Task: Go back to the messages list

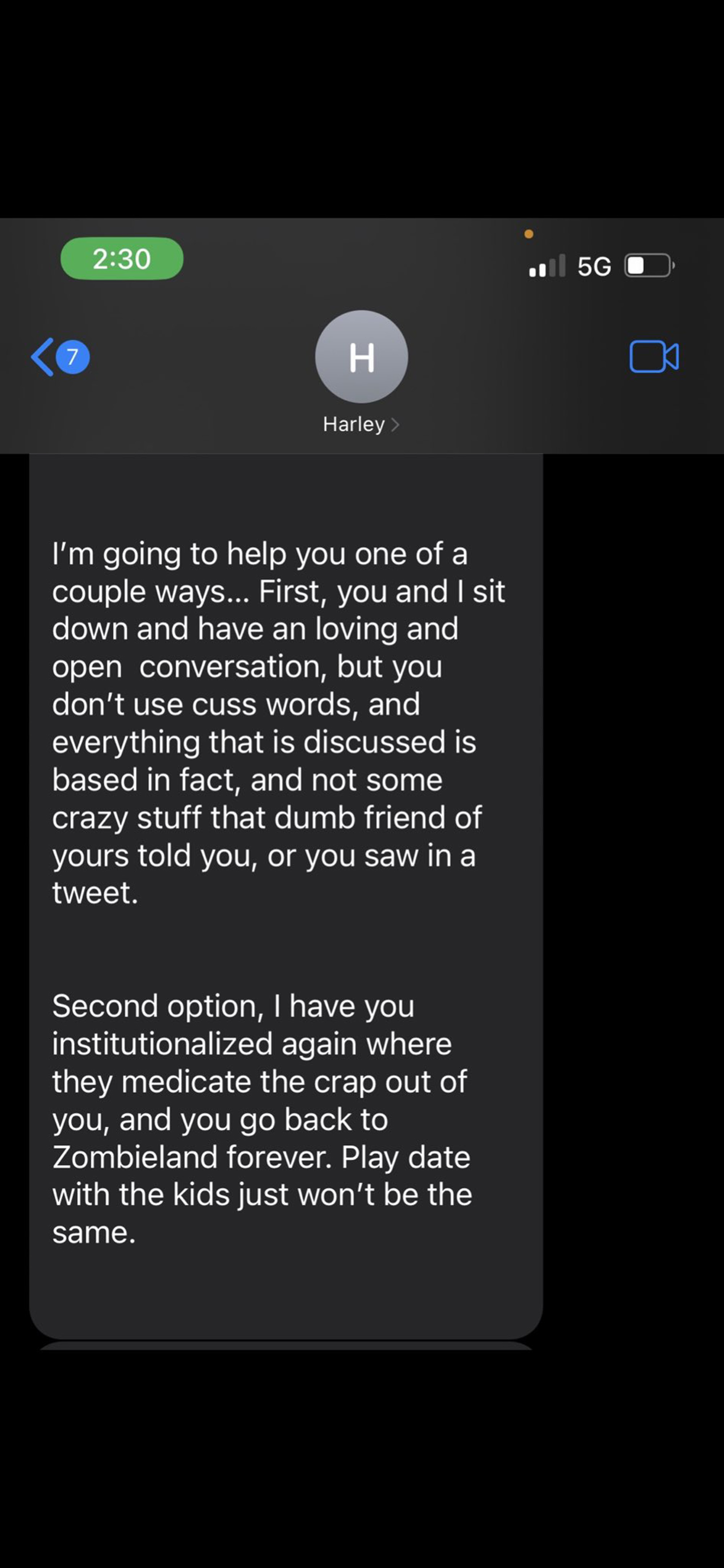Action: coord(60,357)
